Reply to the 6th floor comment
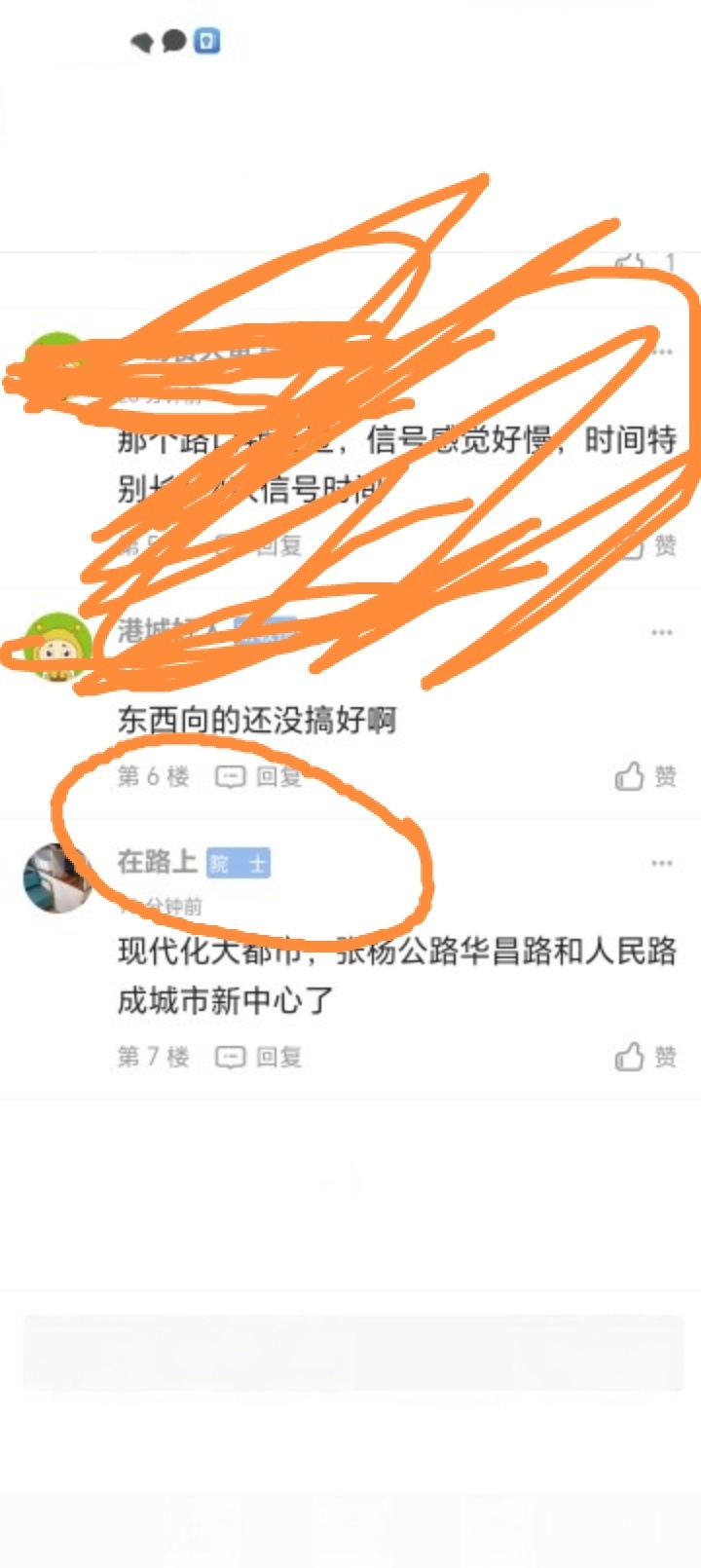The width and height of the screenshot is (701, 1568). coord(258,776)
